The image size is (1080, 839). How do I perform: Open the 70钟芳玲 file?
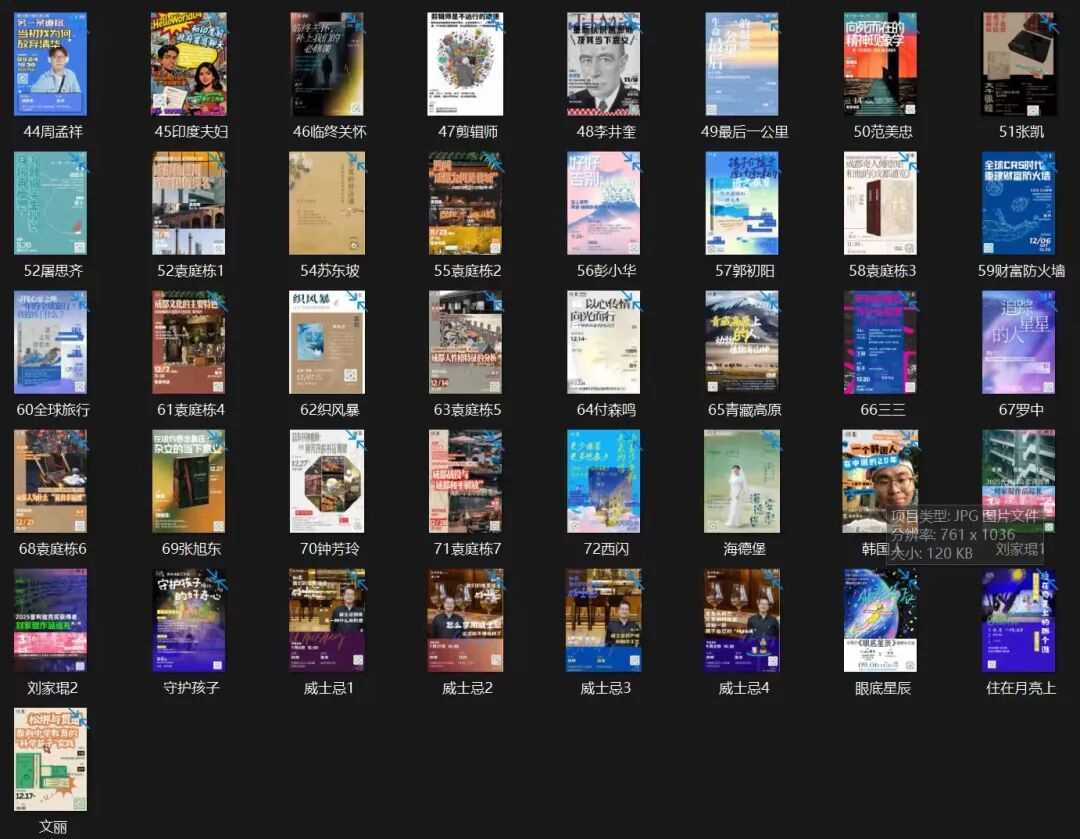(327, 481)
